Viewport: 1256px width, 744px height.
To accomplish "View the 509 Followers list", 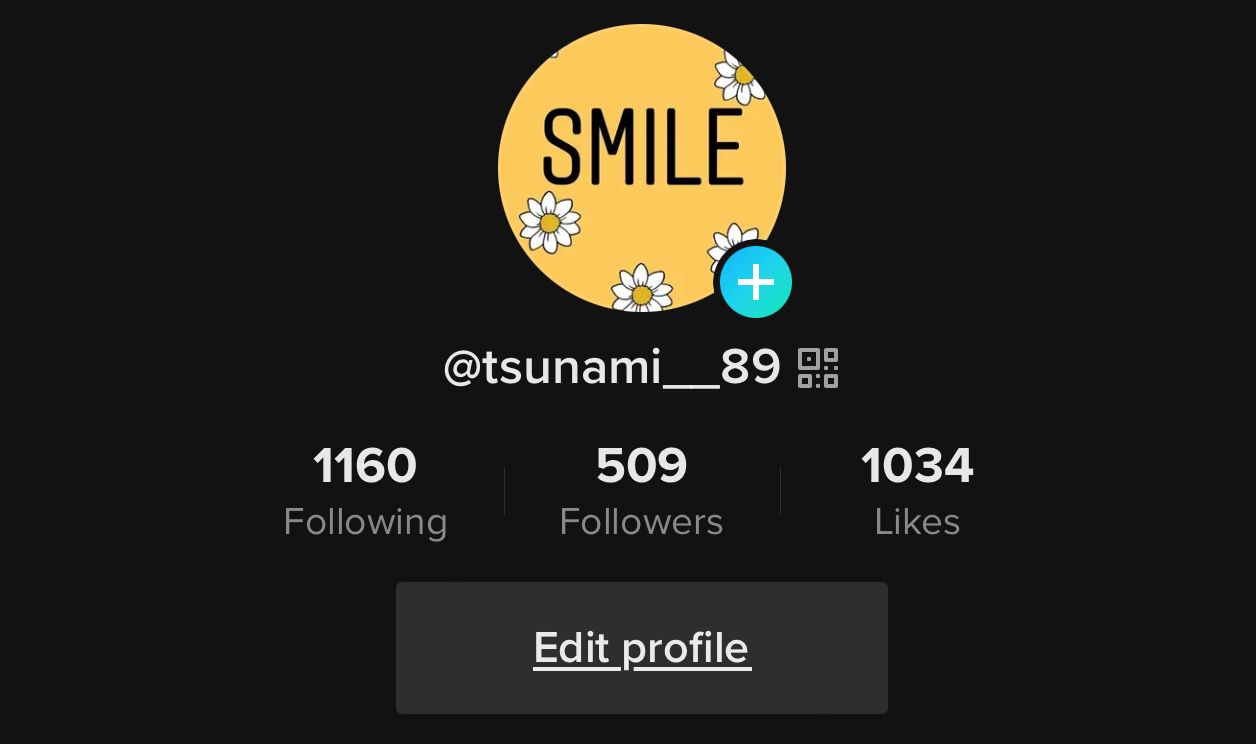I will coord(641,490).
